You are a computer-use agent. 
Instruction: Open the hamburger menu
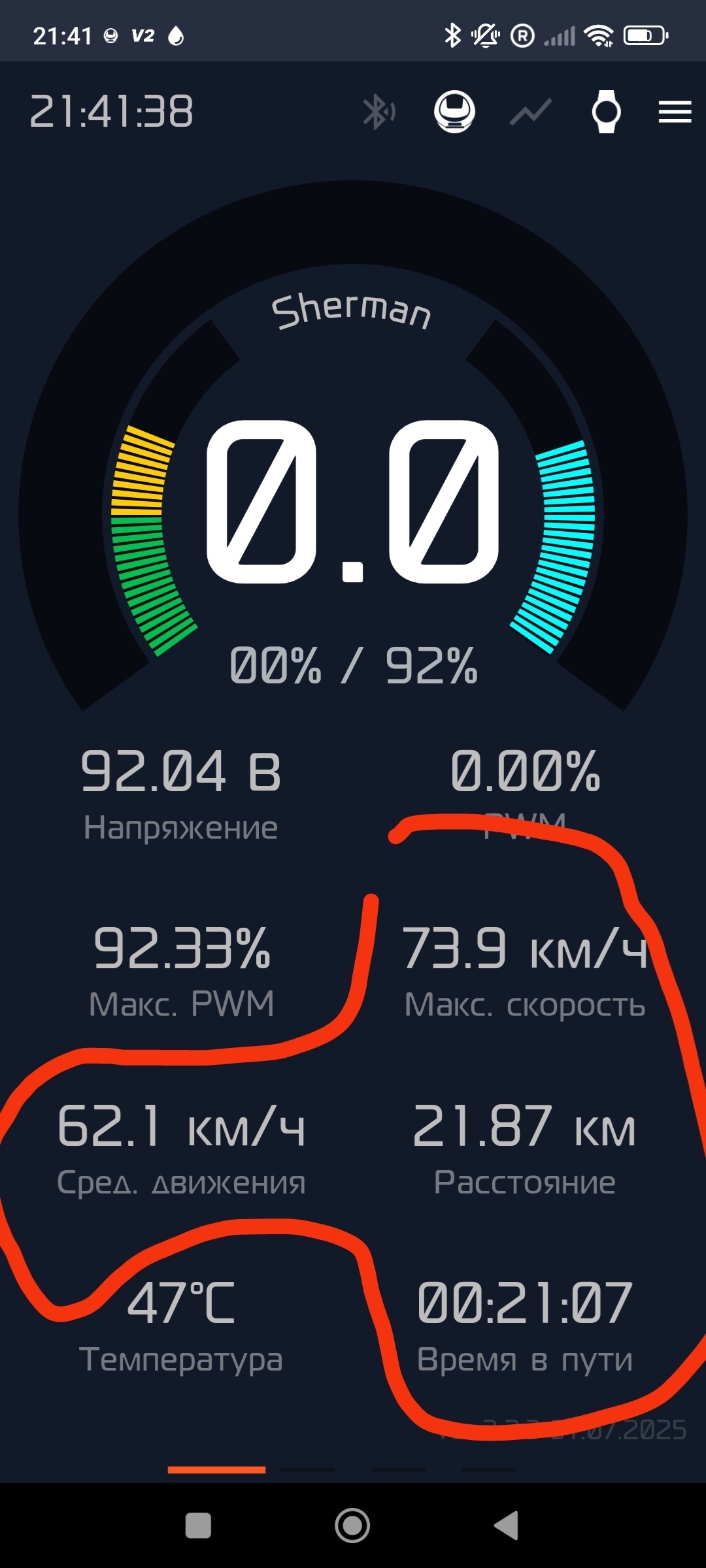(675, 112)
